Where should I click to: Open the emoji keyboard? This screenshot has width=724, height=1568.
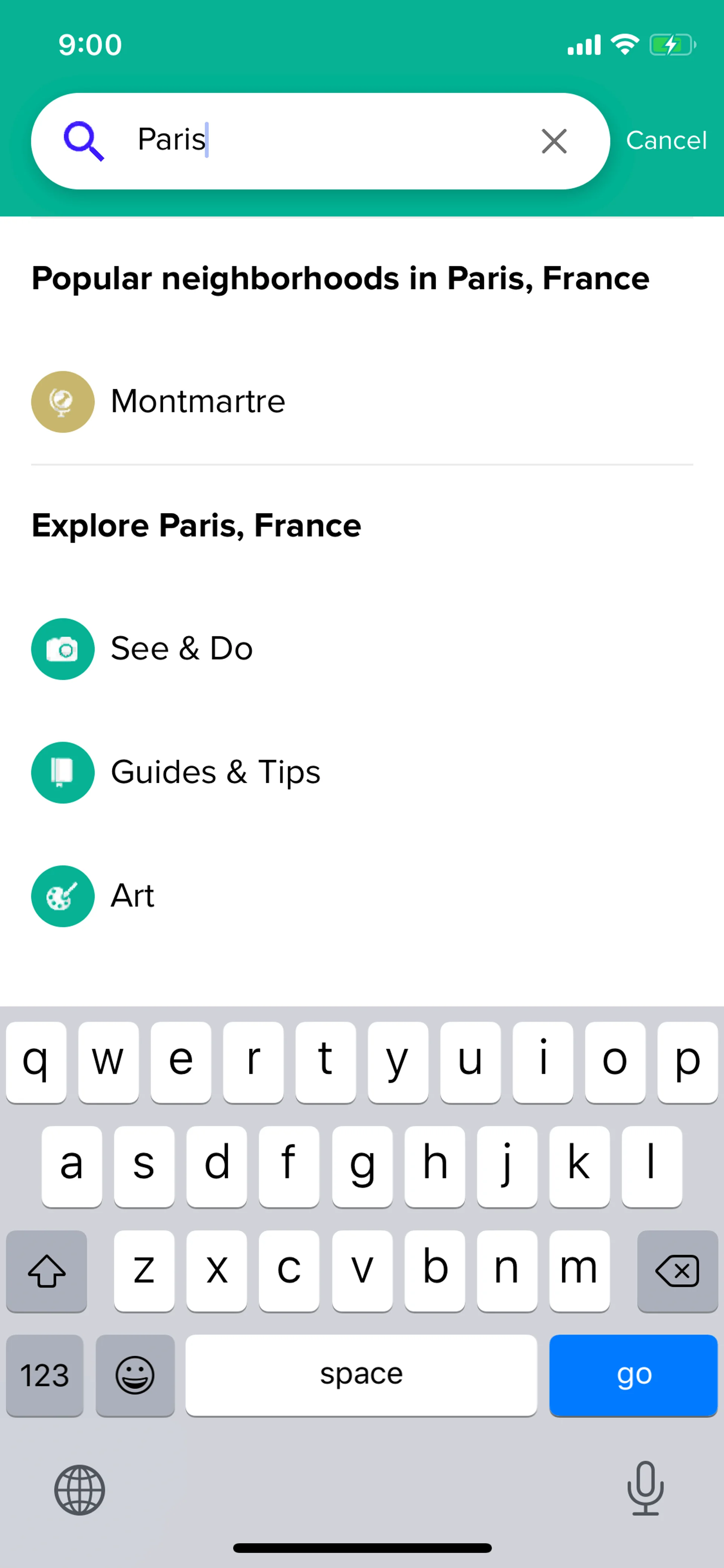pos(135,1375)
